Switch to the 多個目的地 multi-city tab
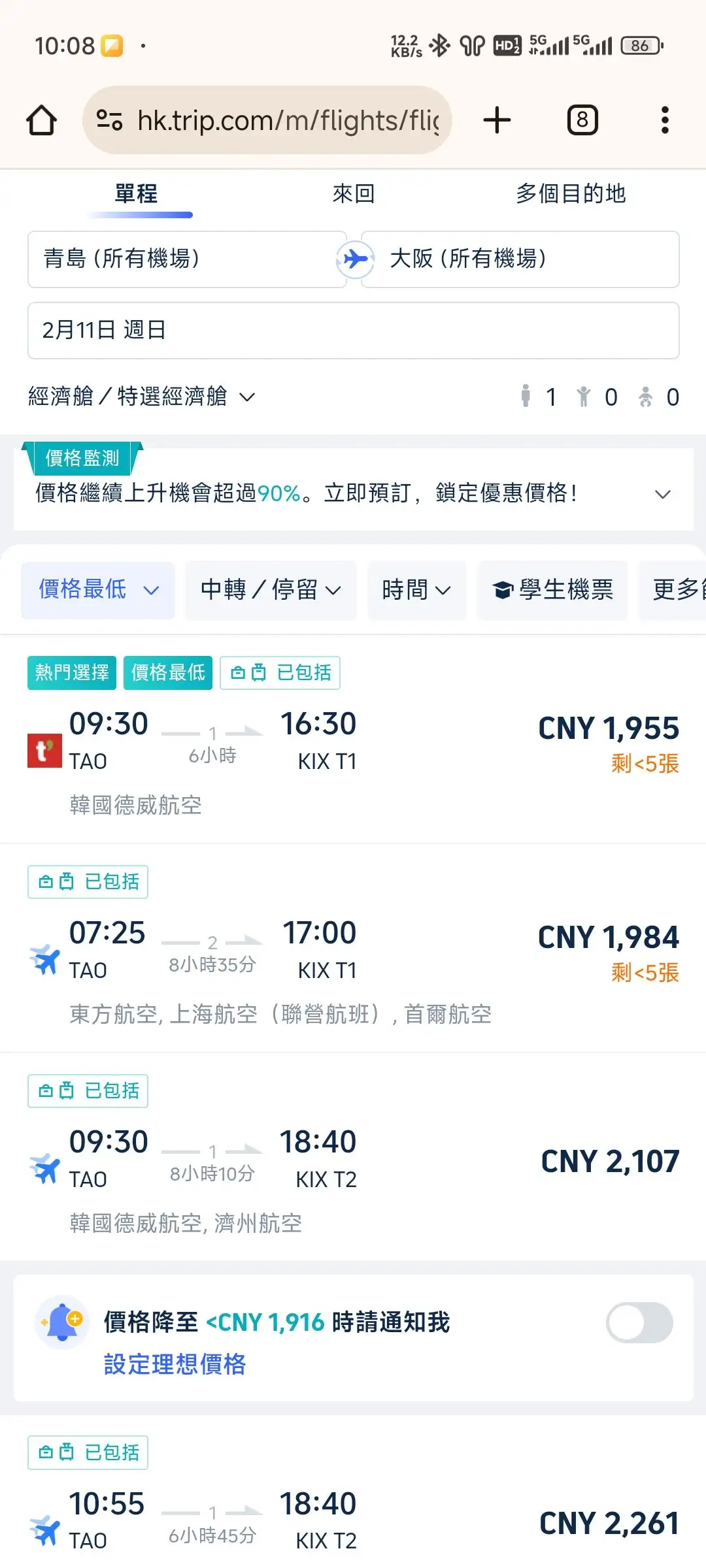706x1568 pixels. [x=570, y=194]
